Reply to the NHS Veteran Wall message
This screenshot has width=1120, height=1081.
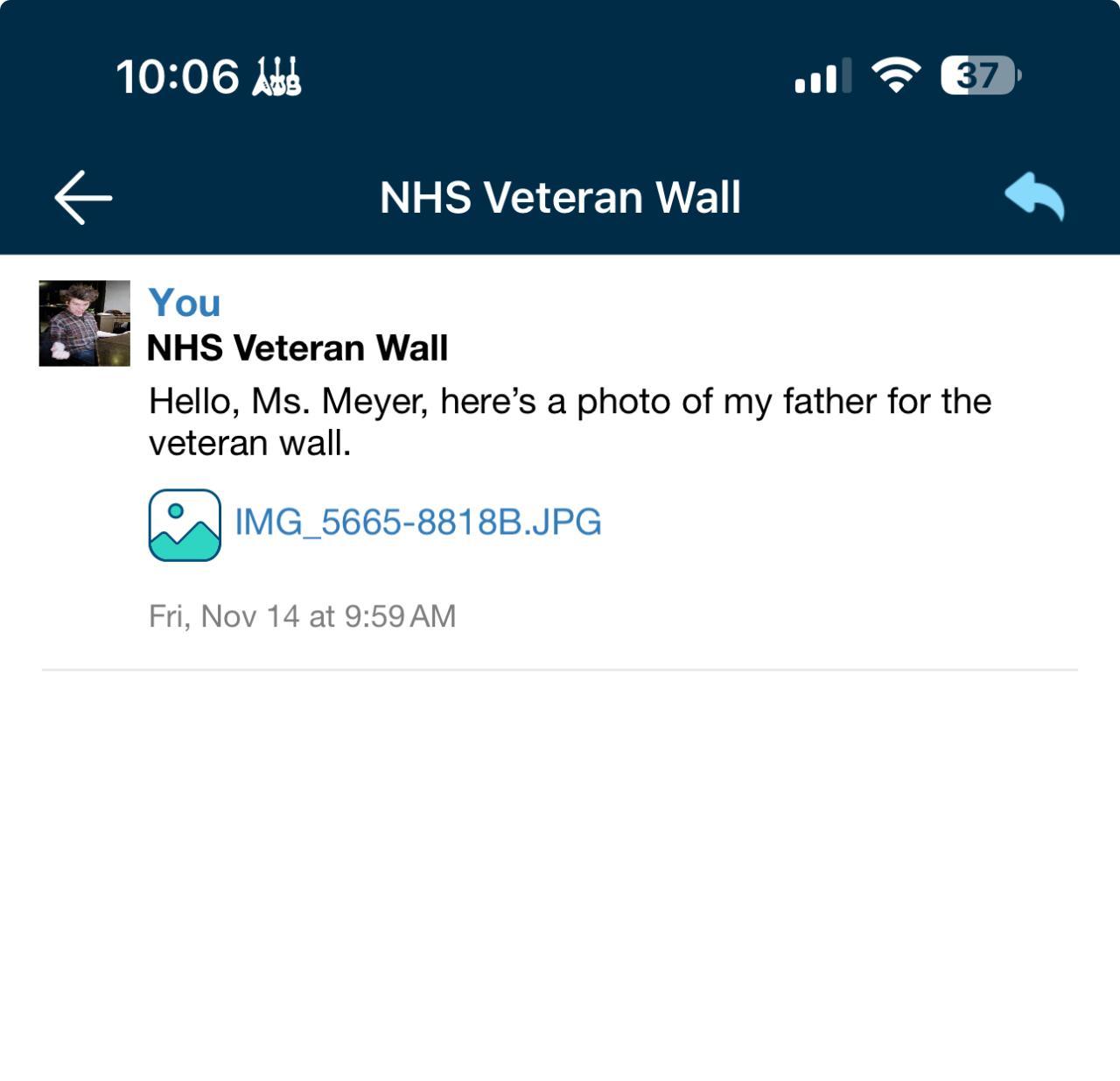tap(1034, 196)
